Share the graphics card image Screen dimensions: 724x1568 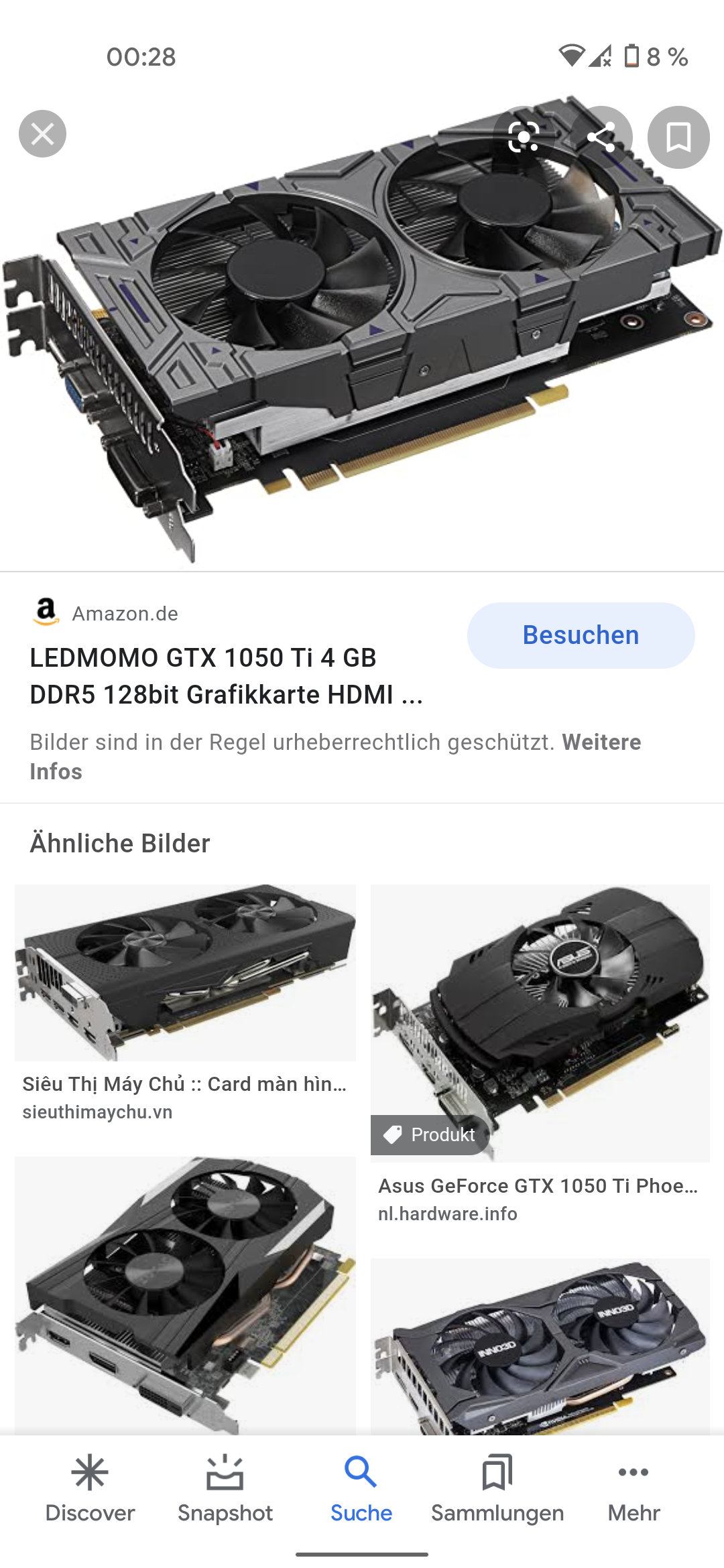[601, 137]
